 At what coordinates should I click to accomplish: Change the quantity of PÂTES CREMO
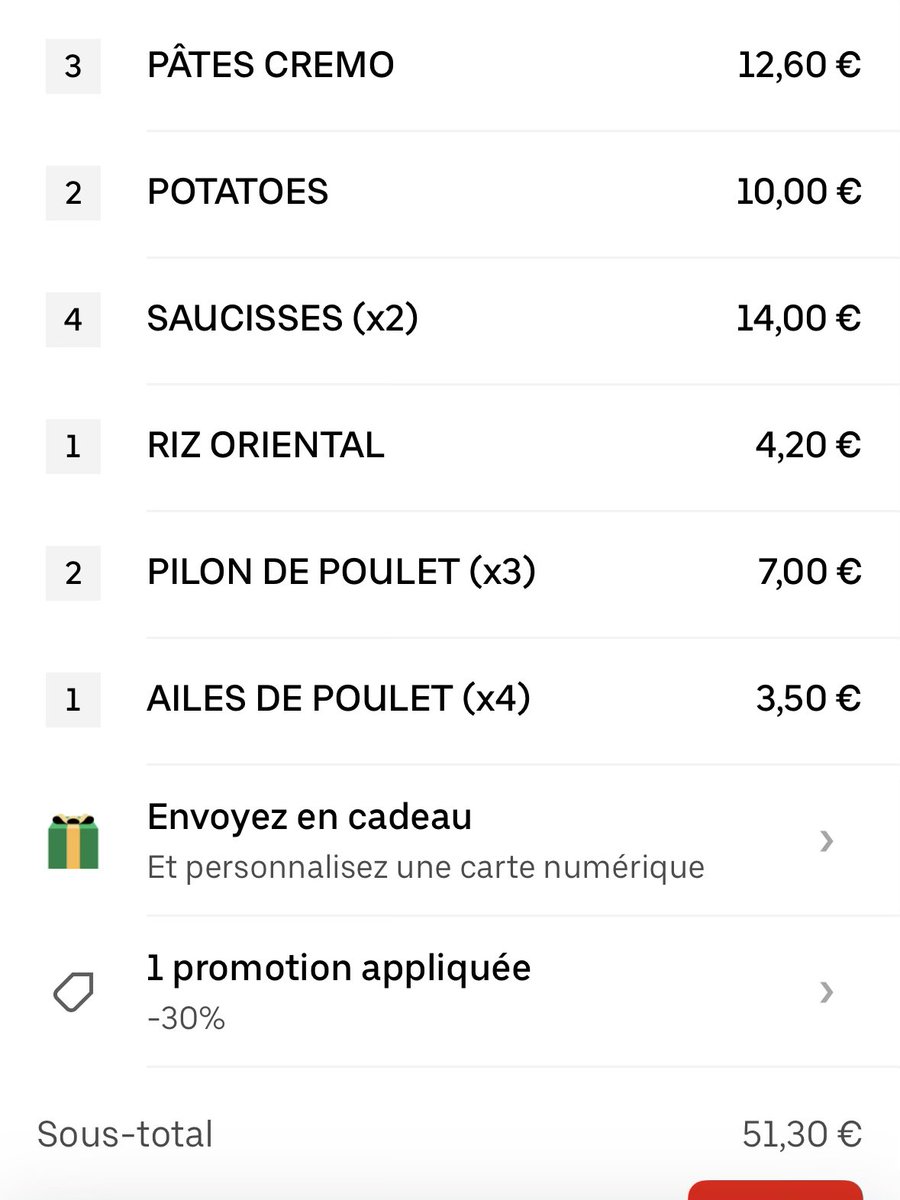pos(73,66)
